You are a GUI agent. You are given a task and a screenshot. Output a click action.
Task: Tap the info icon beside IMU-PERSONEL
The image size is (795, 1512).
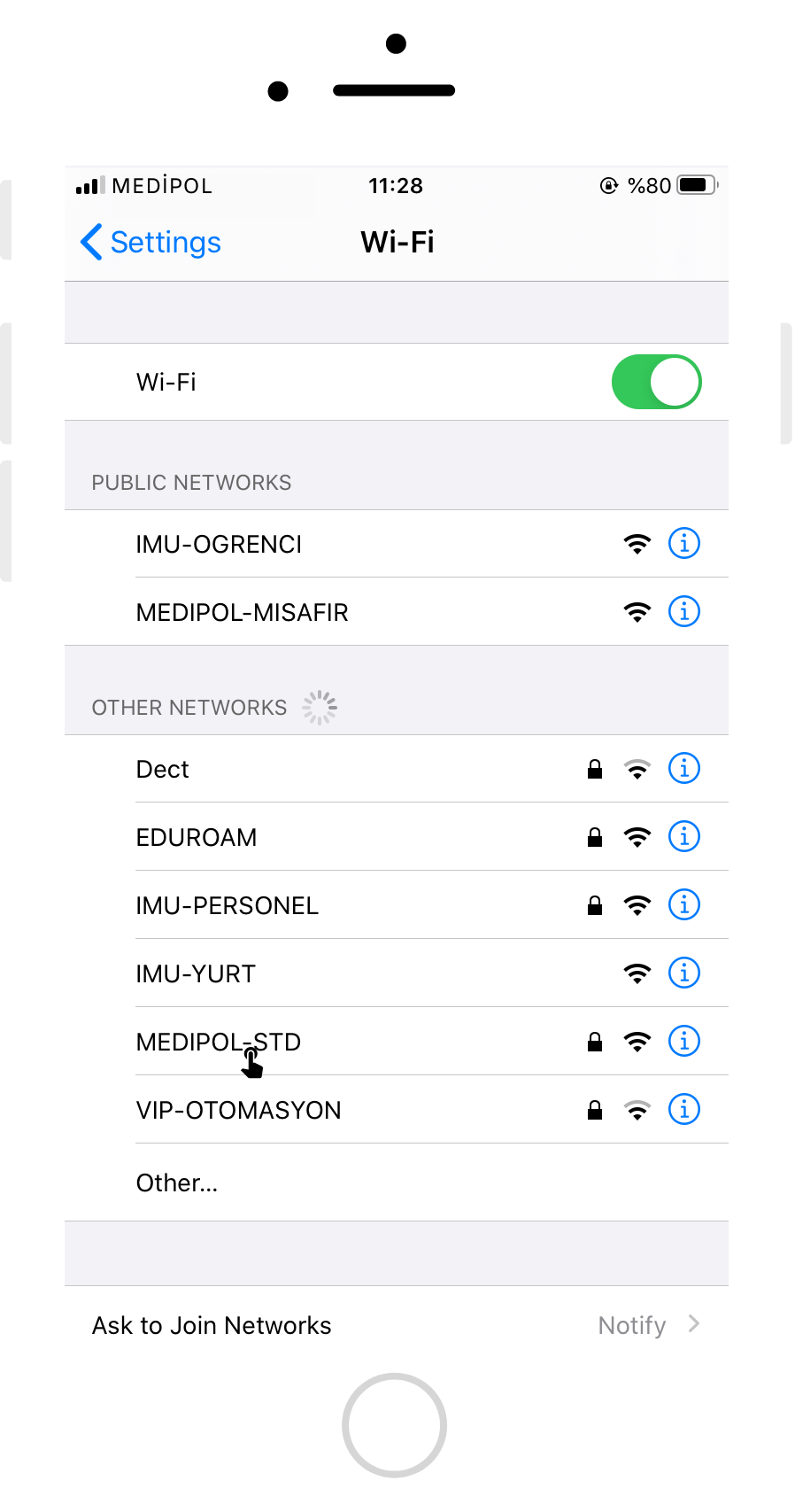click(684, 904)
